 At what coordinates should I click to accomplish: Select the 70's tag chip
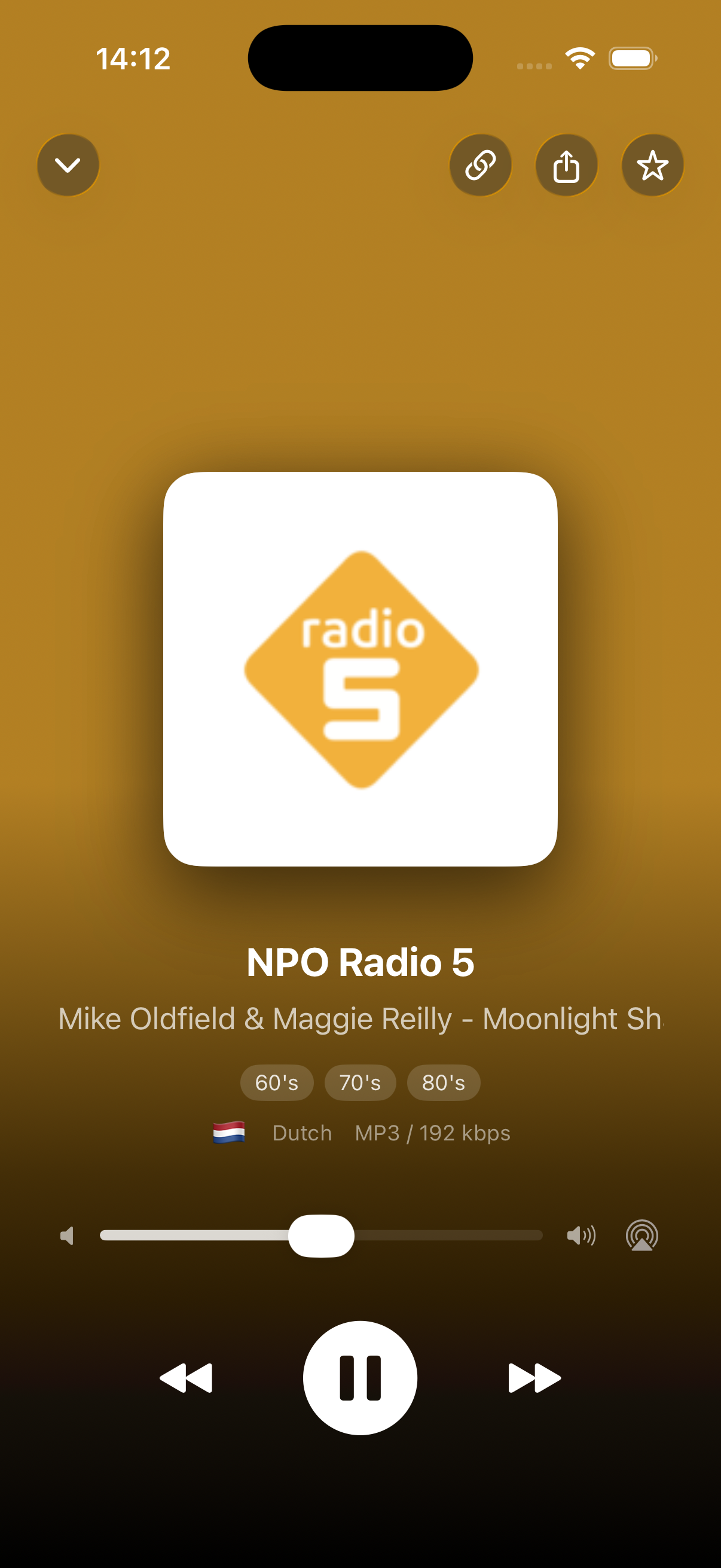[360, 1082]
